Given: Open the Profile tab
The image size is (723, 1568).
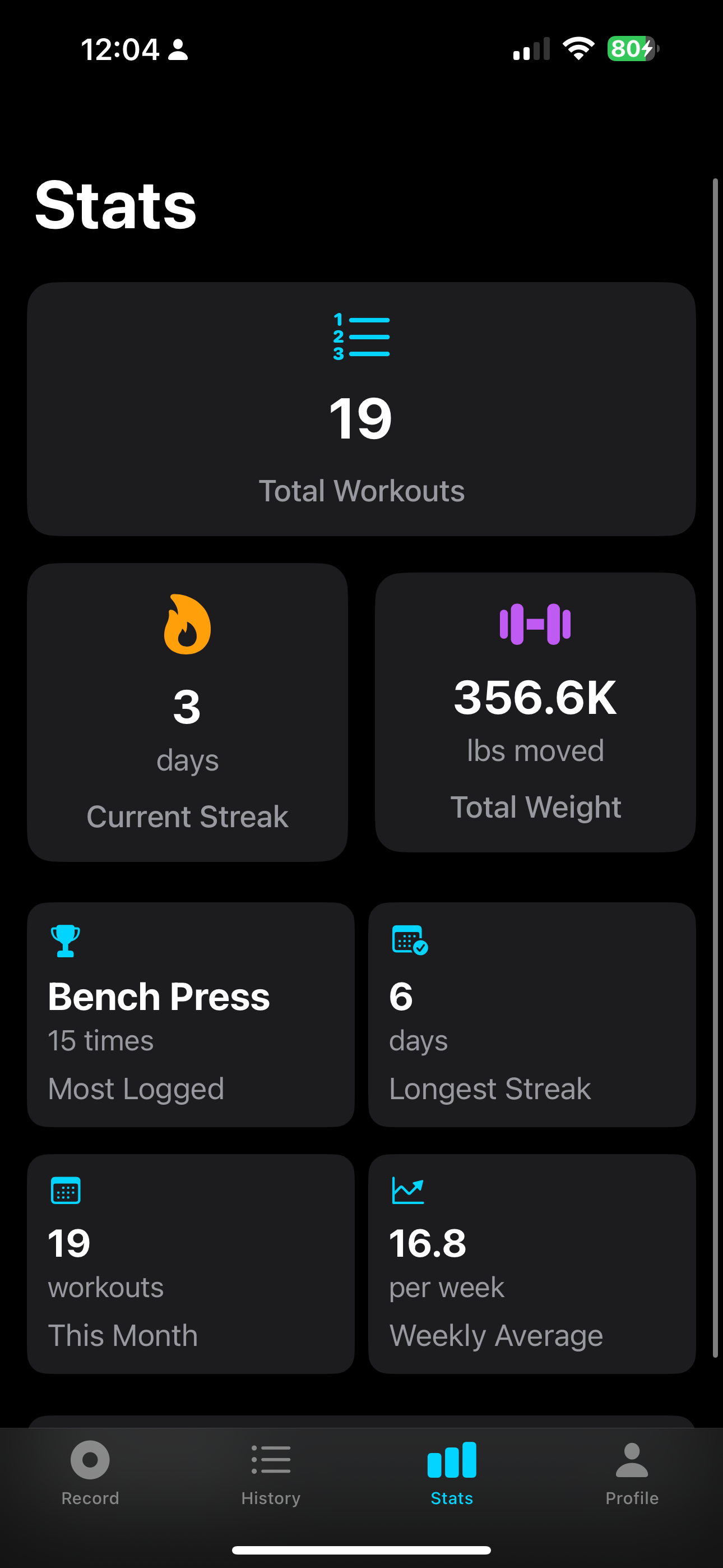Looking at the screenshot, I should (x=632, y=1476).
